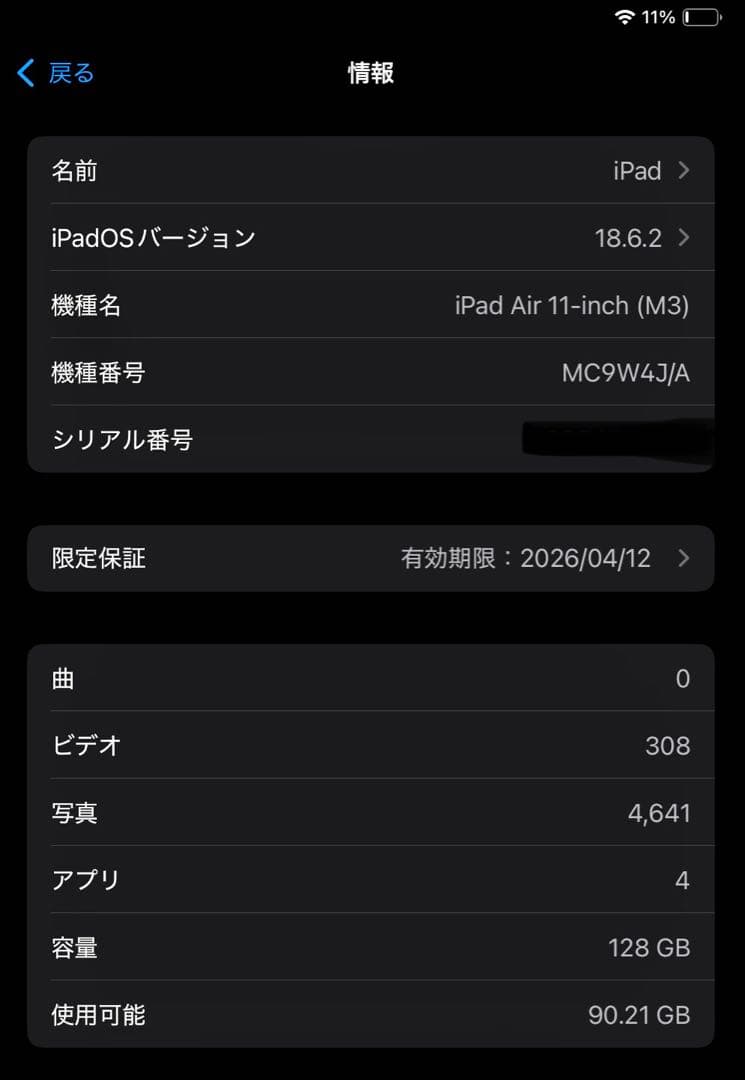
Task: Tap the アプリ row showing 4
Action: click(372, 880)
